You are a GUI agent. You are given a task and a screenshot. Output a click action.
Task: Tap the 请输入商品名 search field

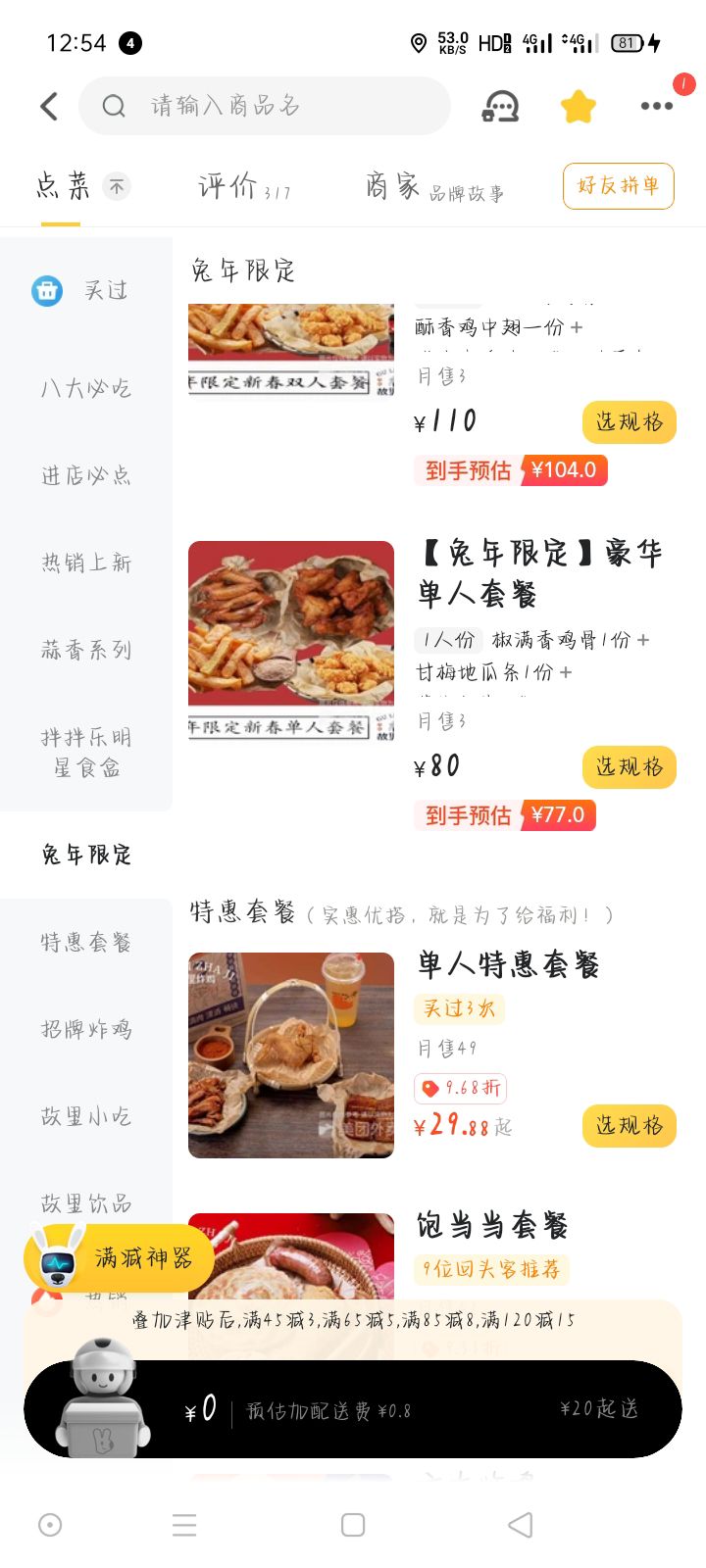pos(265,106)
